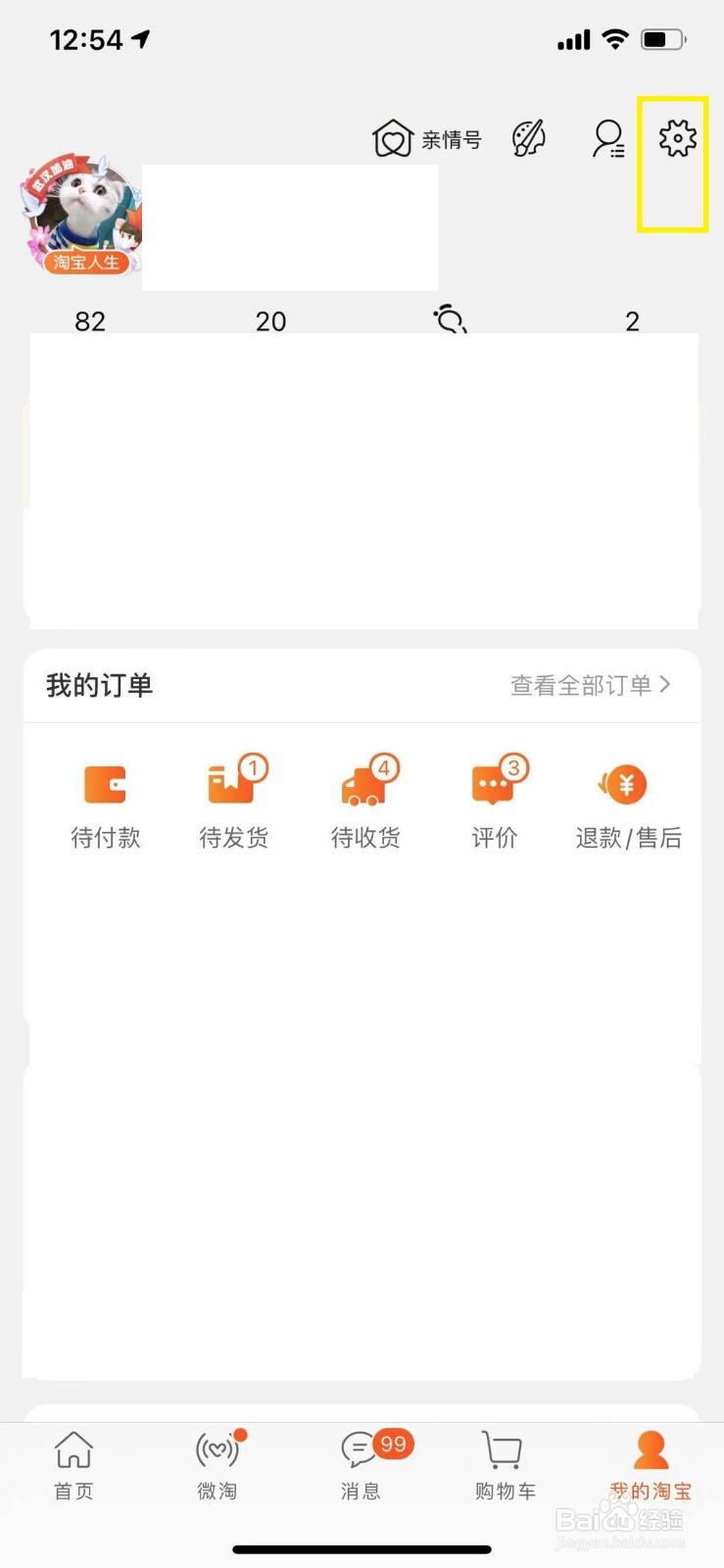Viewport: 724px width, 1568px height.
Task: Select the theme customization paintbrush icon
Action: [x=528, y=138]
